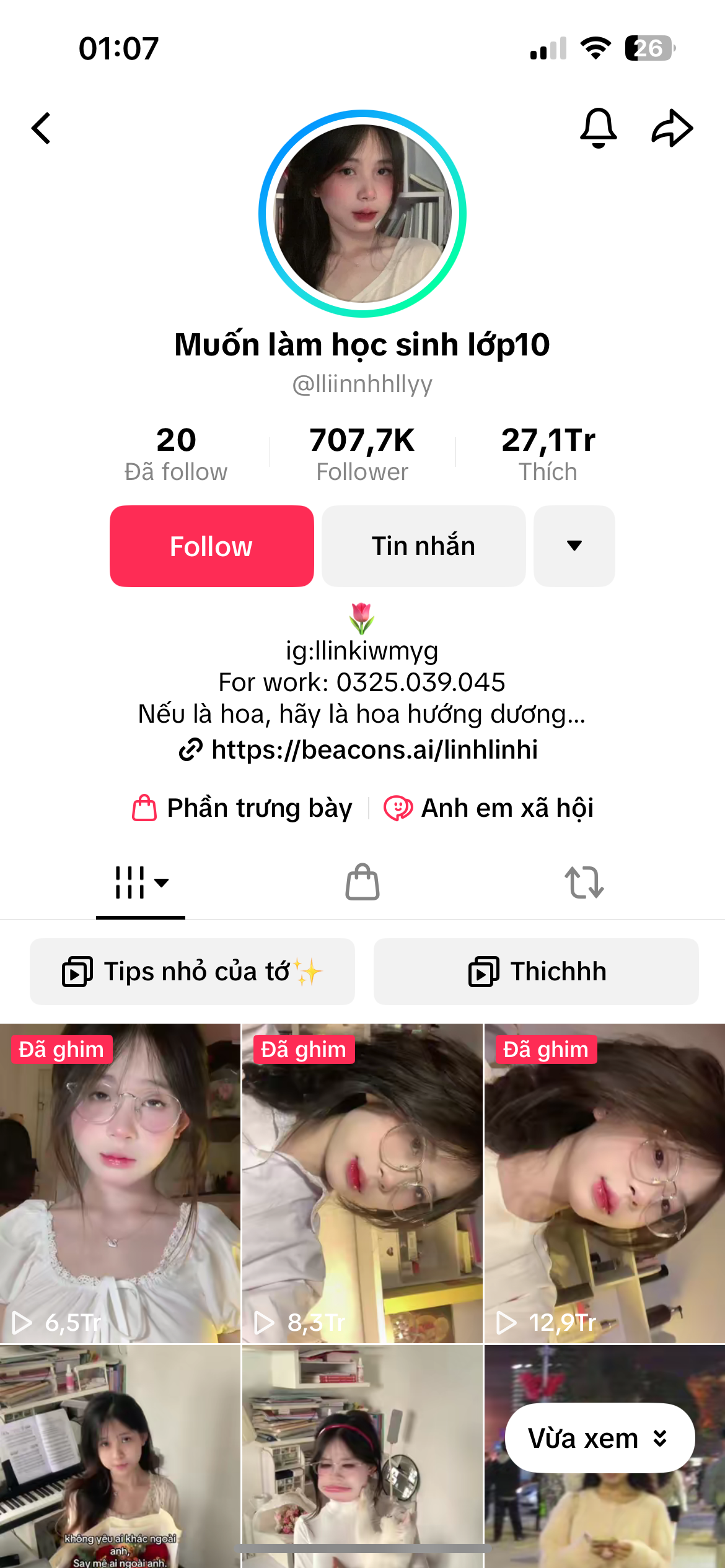The image size is (725, 1568).
Task: Share this profile via the arrow icon
Action: click(x=672, y=128)
